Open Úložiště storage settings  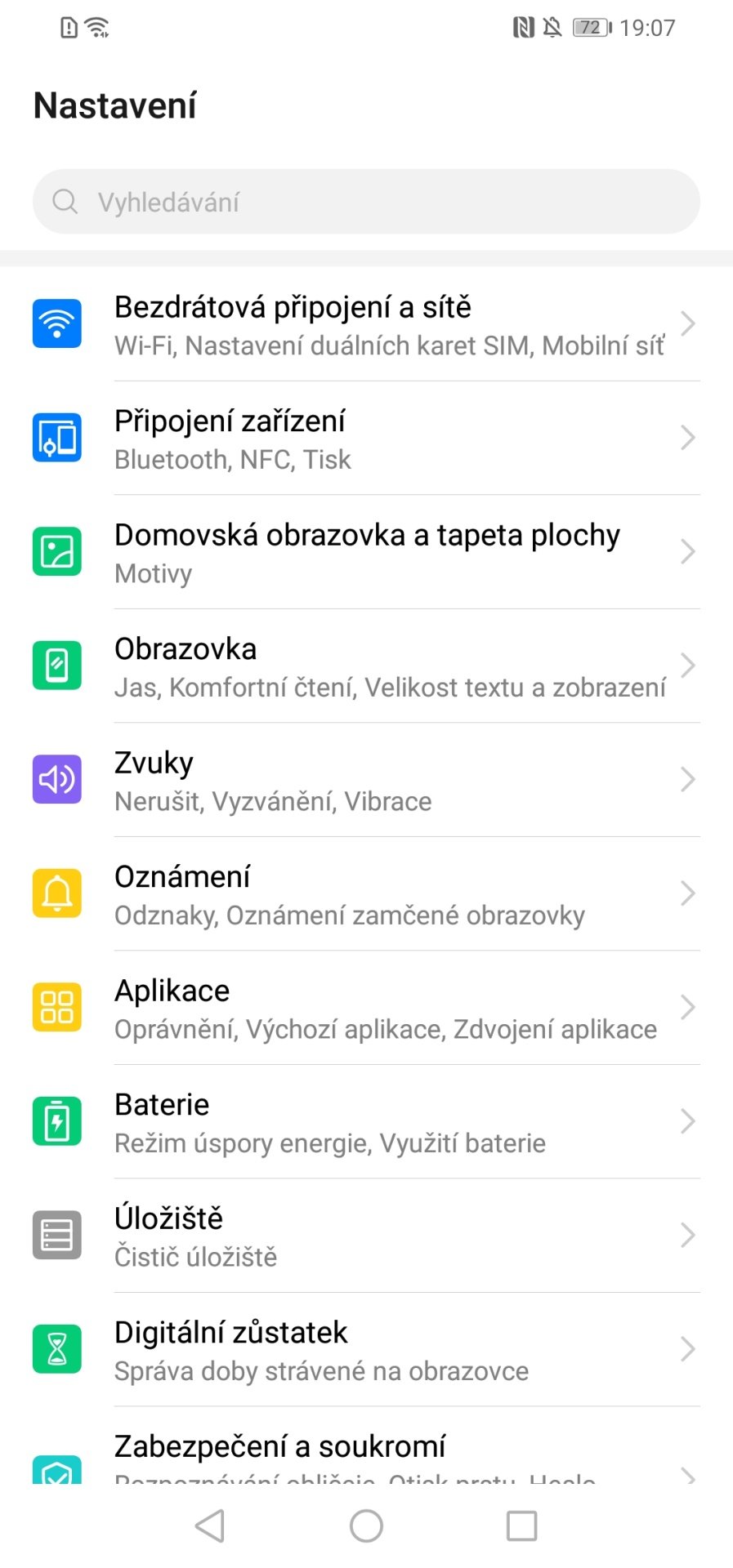(366, 1236)
